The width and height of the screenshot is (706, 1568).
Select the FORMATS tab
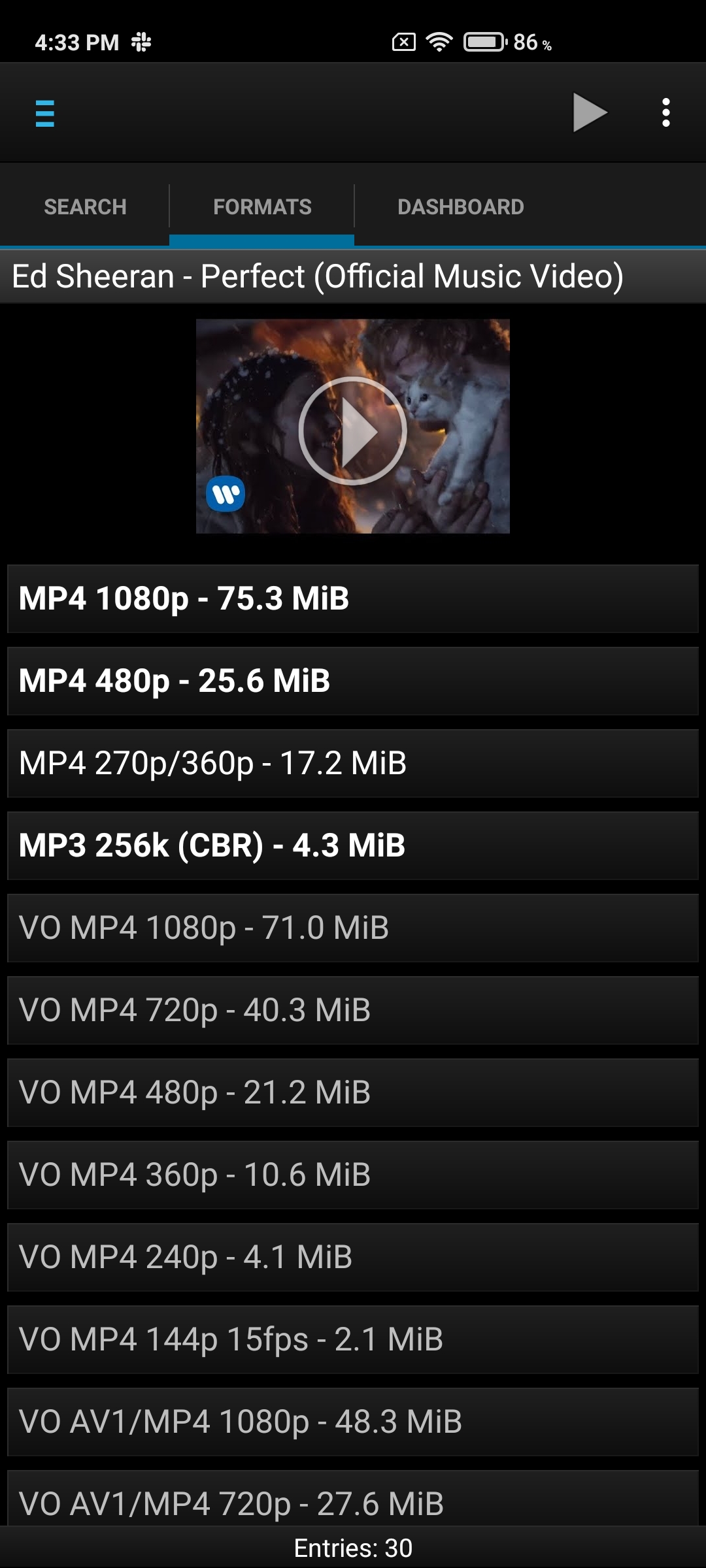click(x=261, y=206)
